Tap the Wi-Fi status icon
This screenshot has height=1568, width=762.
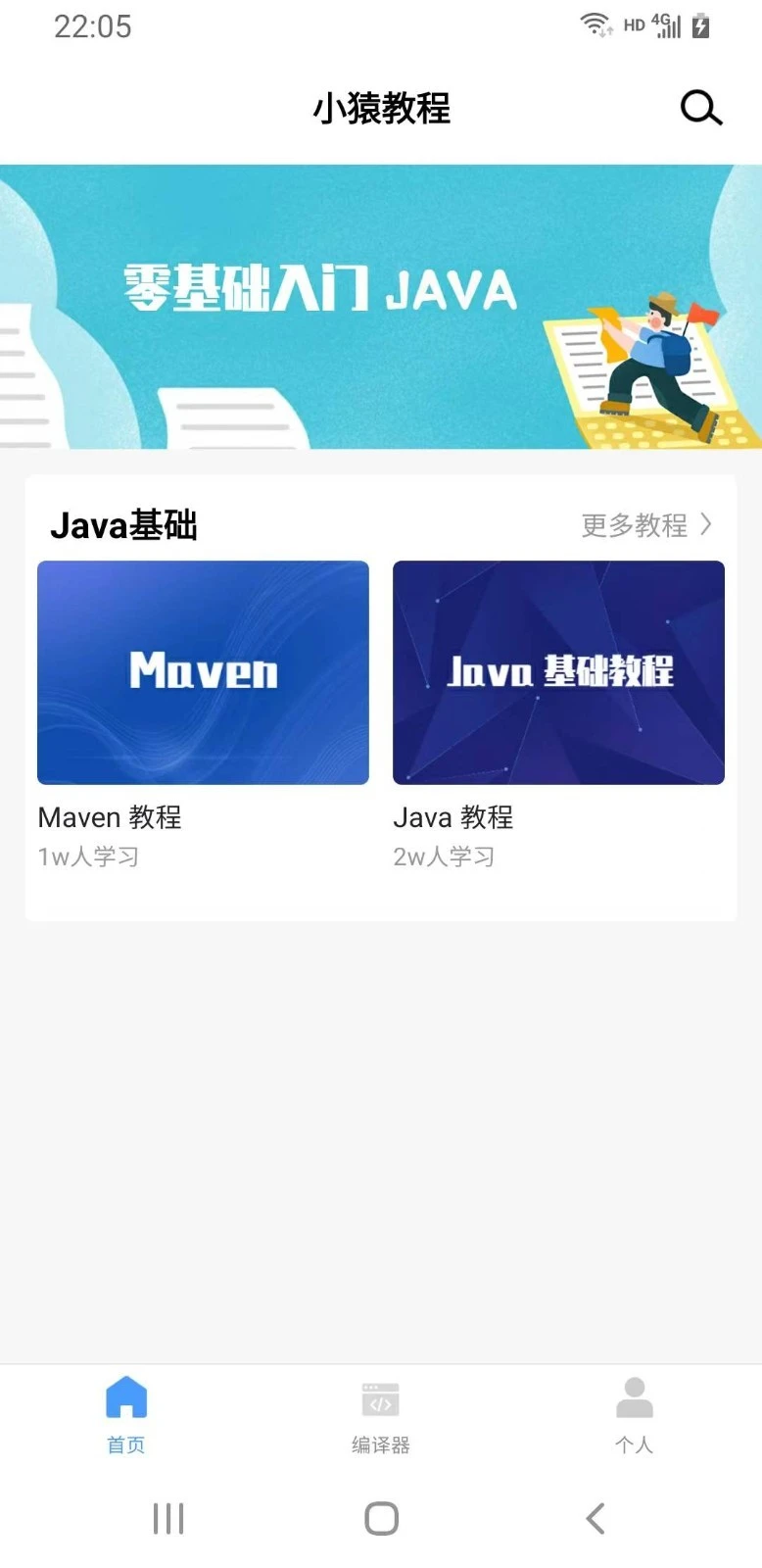595,24
